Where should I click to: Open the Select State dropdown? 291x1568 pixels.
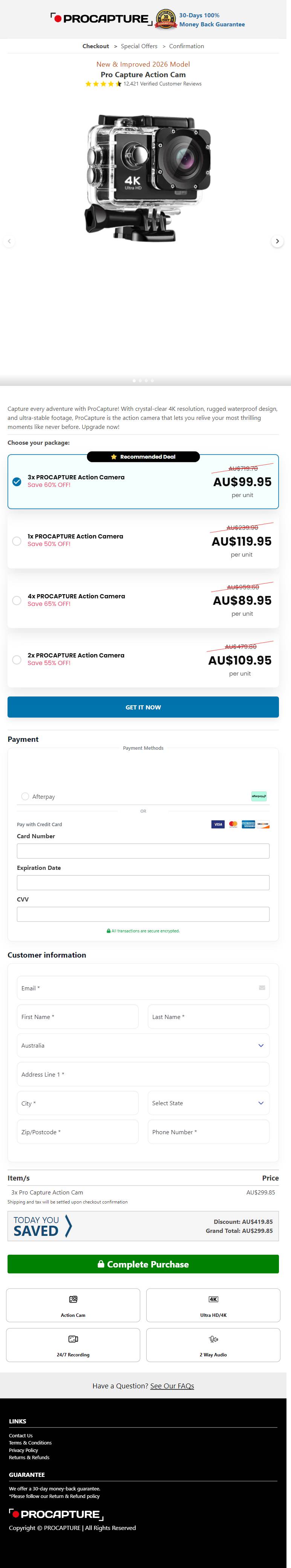pos(208,1103)
